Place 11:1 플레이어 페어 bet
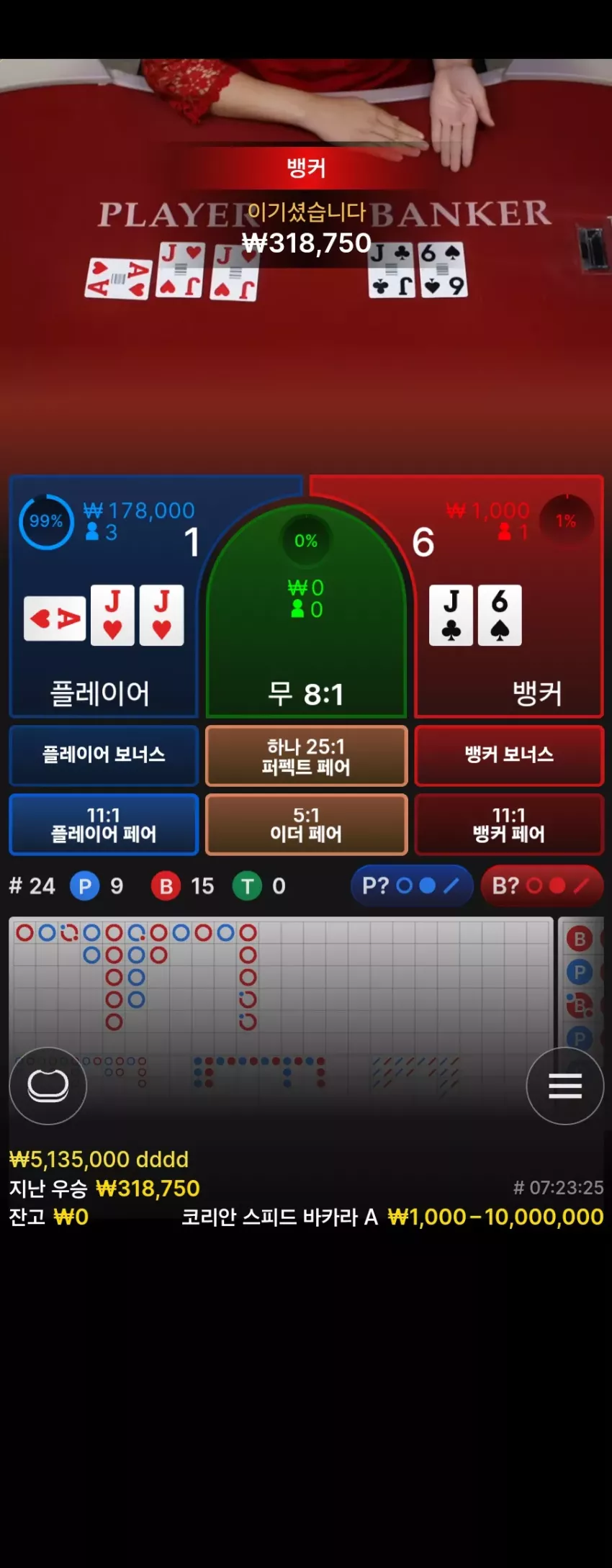The image size is (612, 1568). (104, 824)
